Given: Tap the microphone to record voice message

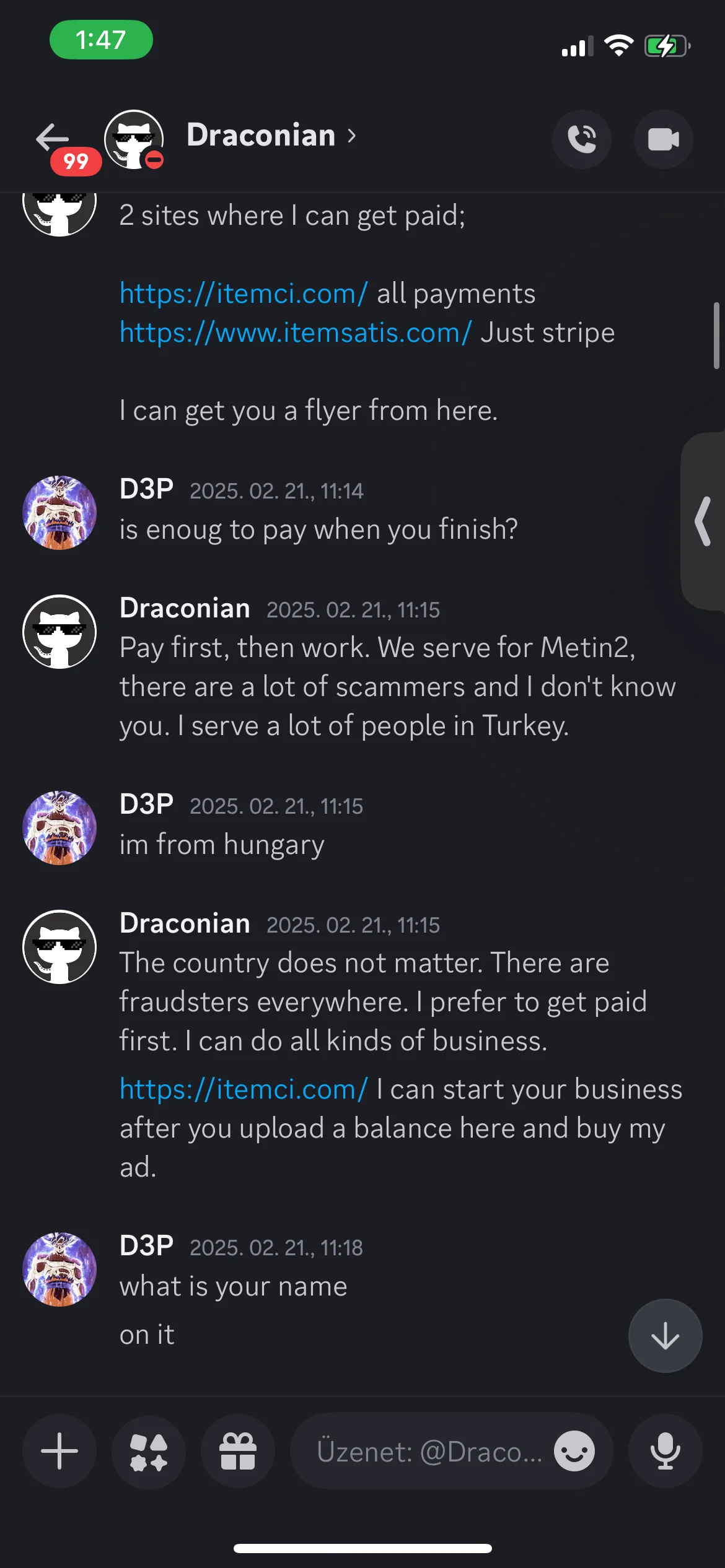Looking at the screenshot, I should coord(665,1451).
